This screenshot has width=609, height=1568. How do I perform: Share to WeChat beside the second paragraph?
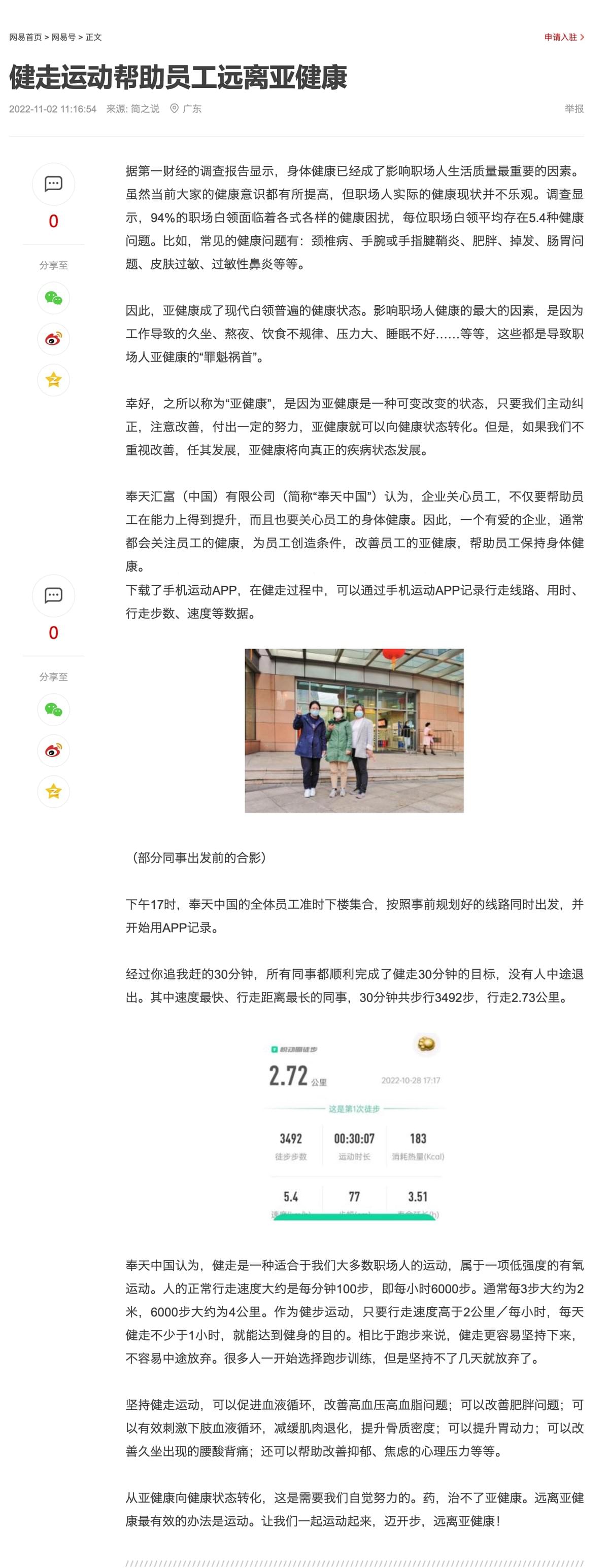tap(54, 298)
